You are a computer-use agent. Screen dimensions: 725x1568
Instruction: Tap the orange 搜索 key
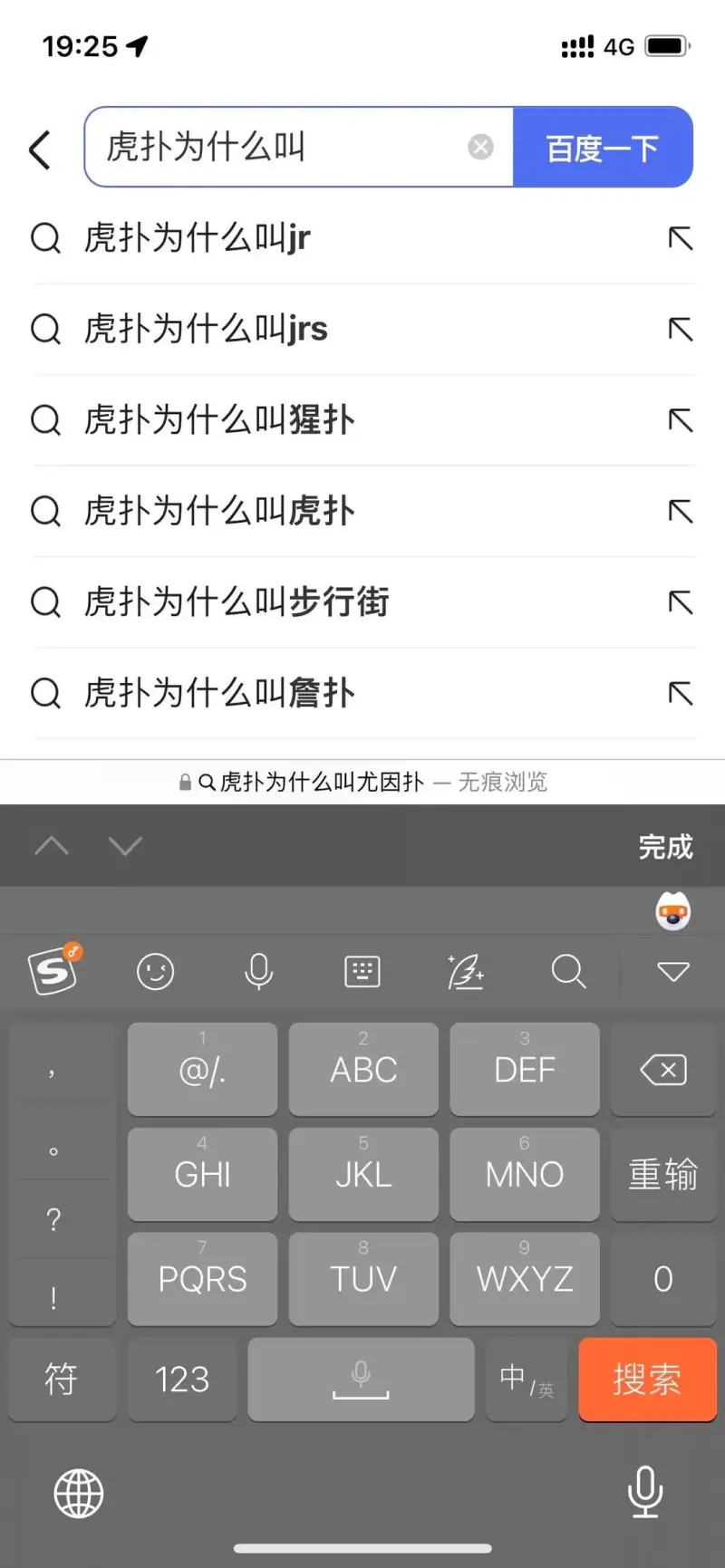coord(647,1380)
